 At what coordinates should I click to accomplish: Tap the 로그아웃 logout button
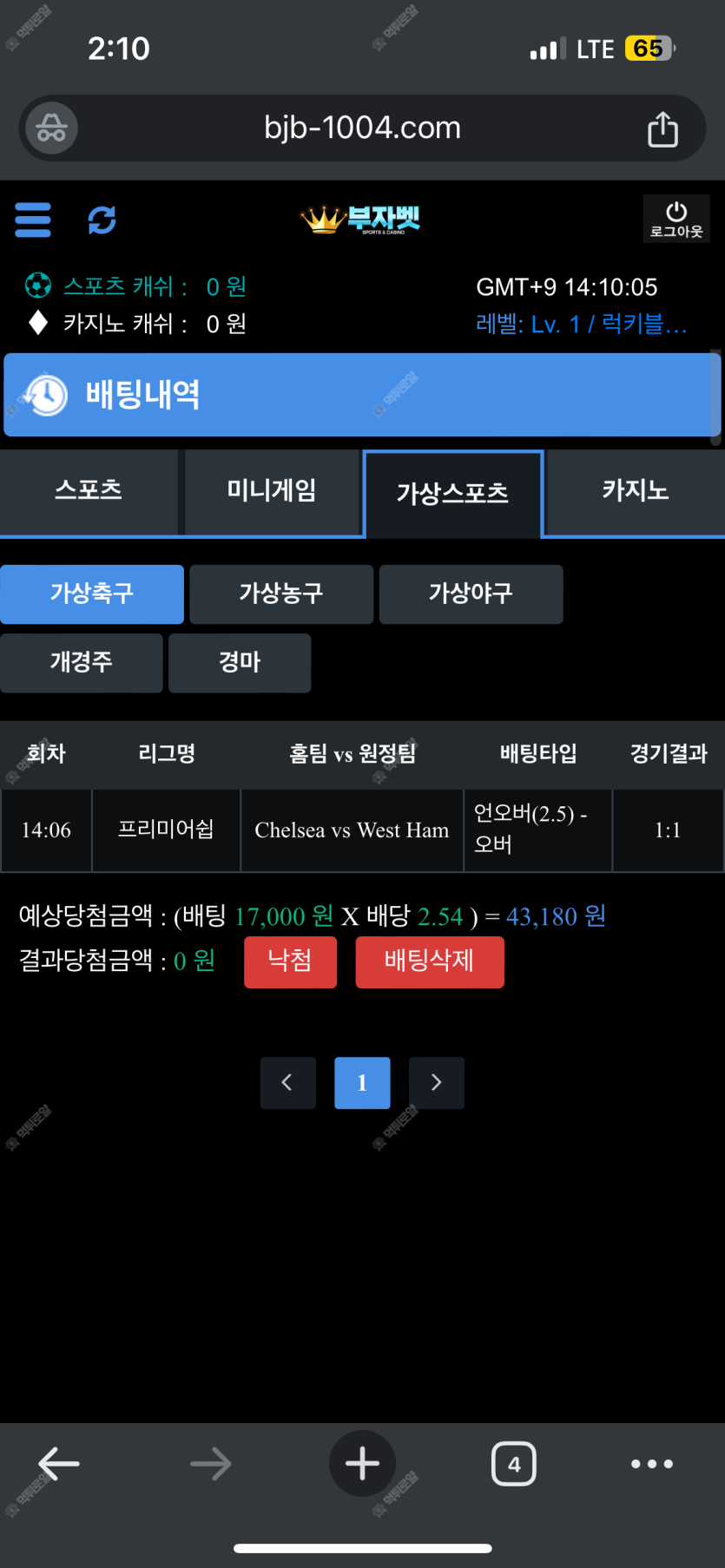(676, 219)
